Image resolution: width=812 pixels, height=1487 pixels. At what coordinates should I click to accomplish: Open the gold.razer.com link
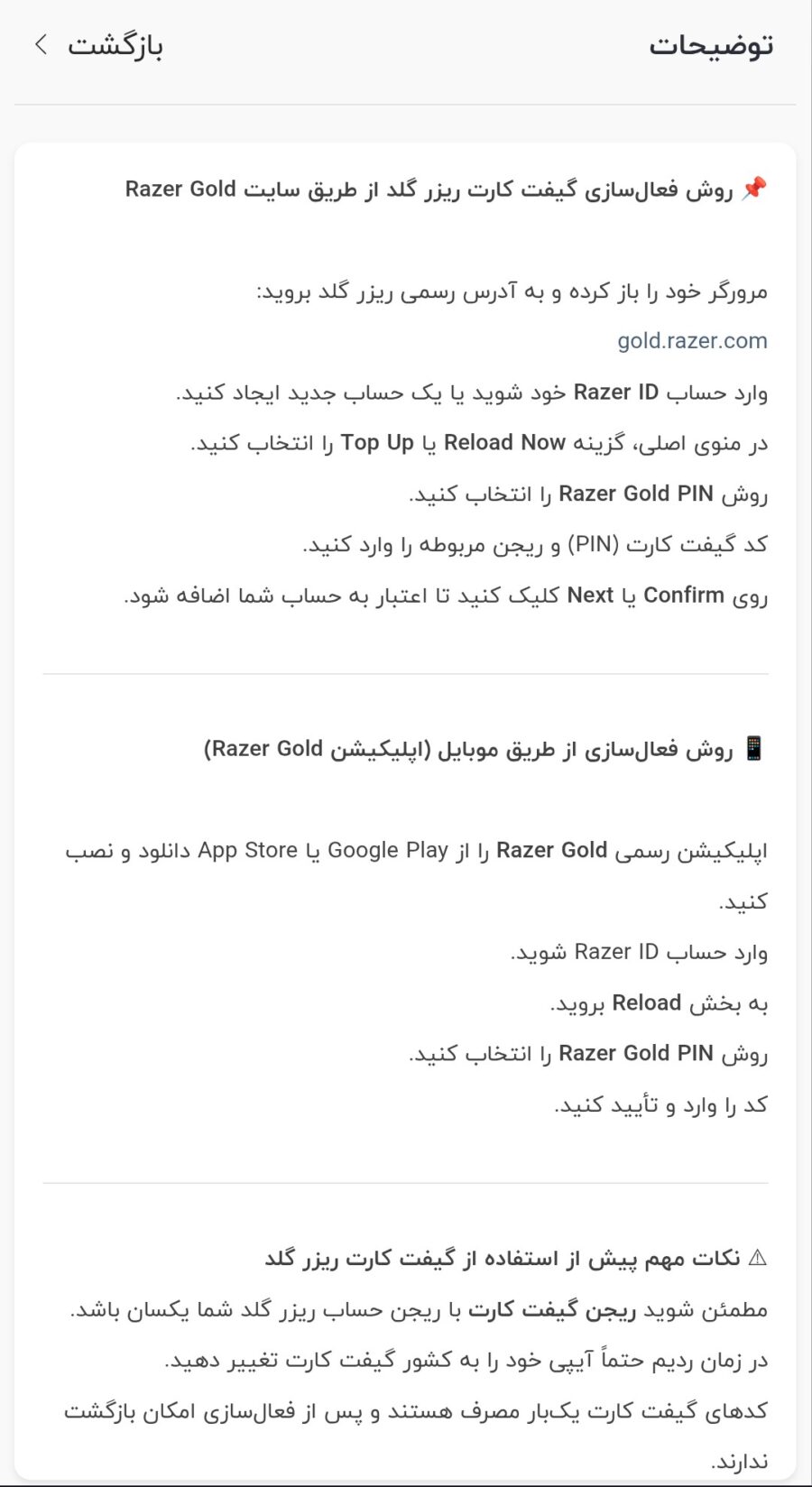690,341
